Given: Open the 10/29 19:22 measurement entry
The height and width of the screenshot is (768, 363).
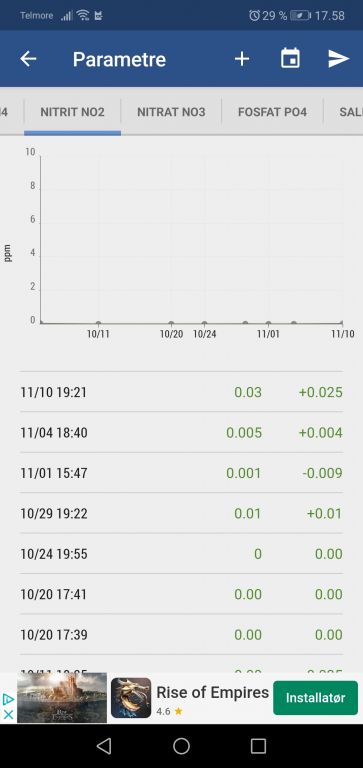Looking at the screenshot, I should (x=181, y=513).
